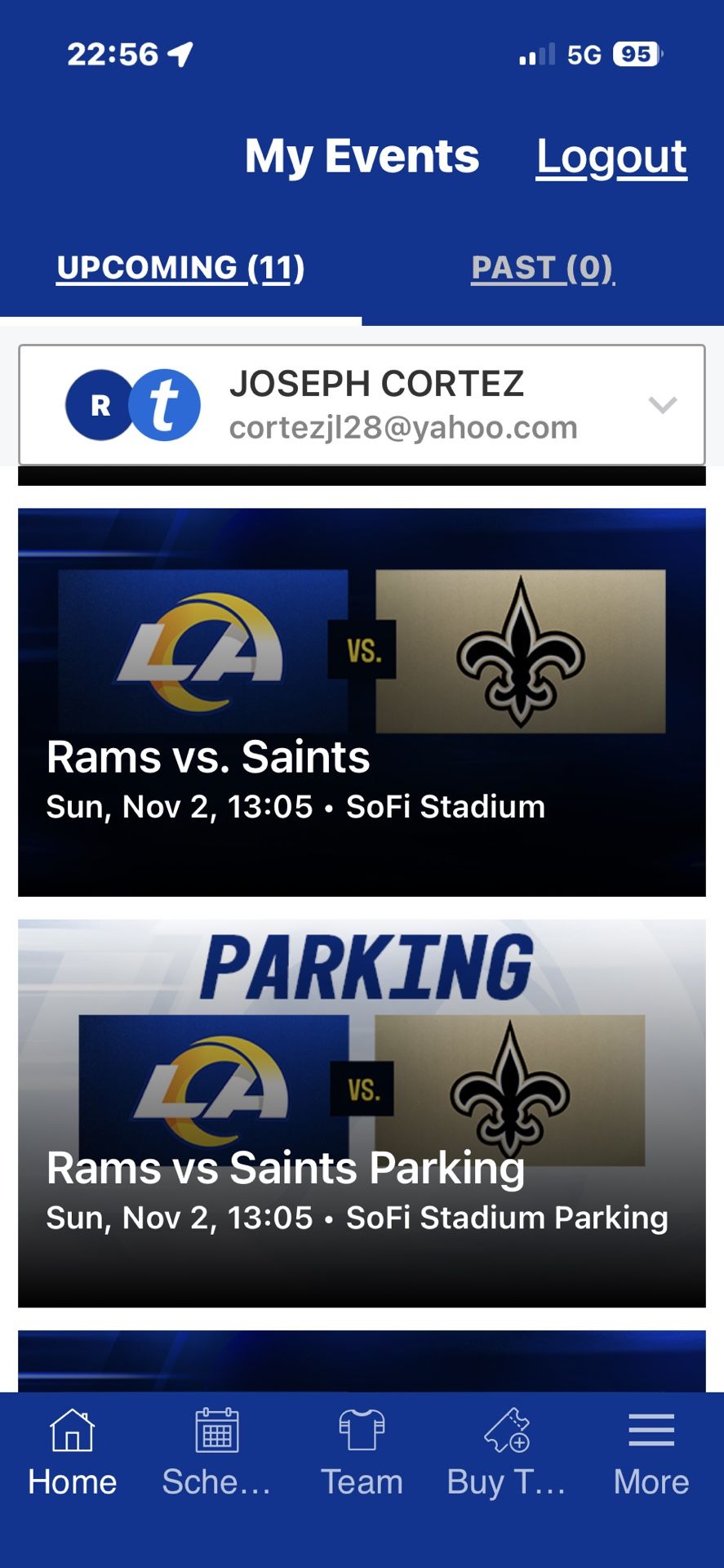Open the Team tab
The width and height of the screenshot is (724, 1568).
coord(362,1454)
